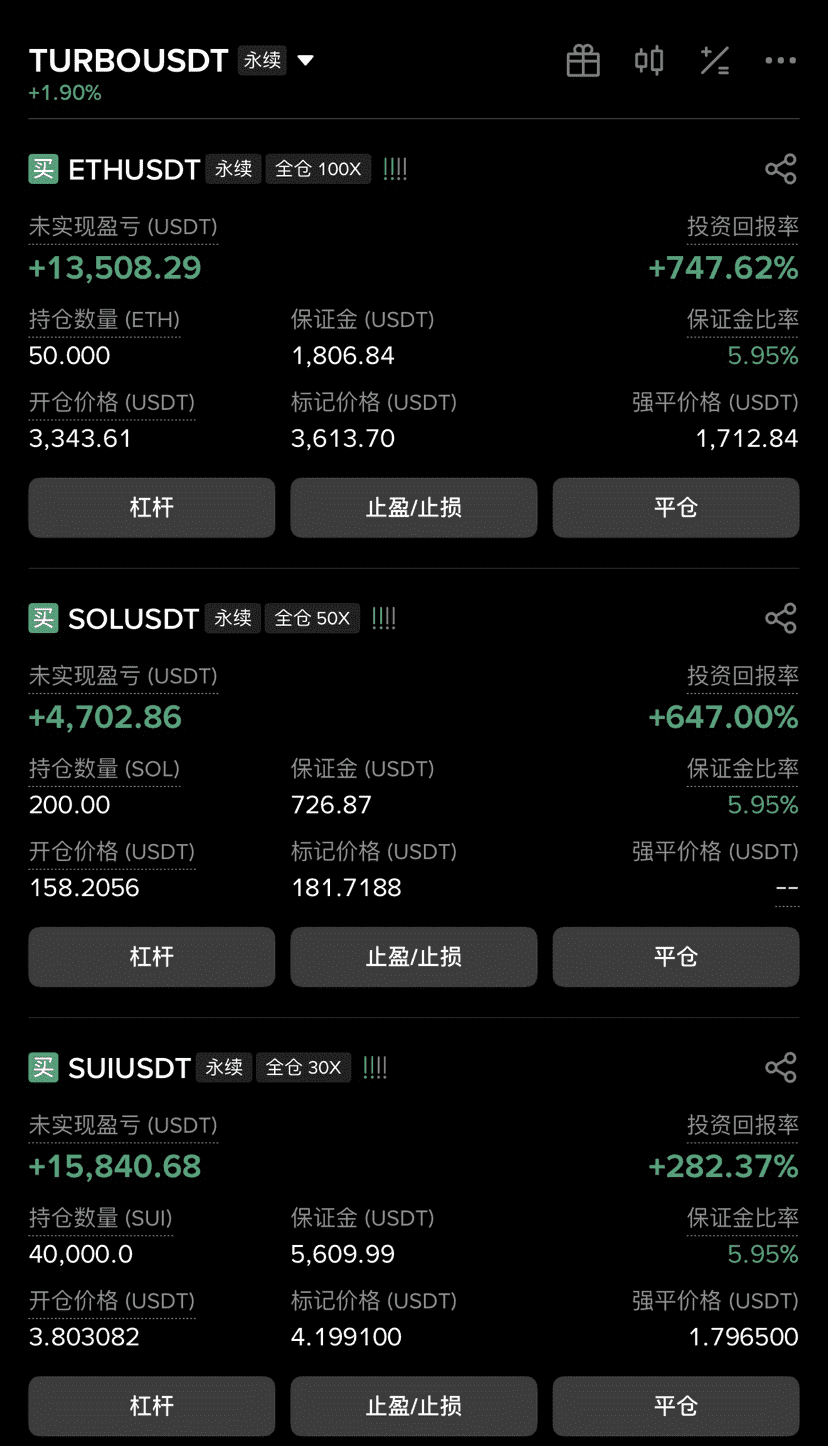Open the TURBOUSDT pair dropdown
Image resolution: width=828 pixels, height=1446 pixels.
[305, 61]
